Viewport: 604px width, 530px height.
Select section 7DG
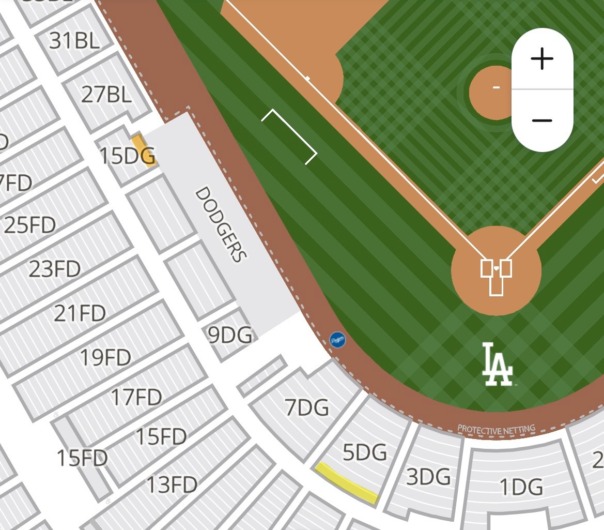click(x=306, y=407)
